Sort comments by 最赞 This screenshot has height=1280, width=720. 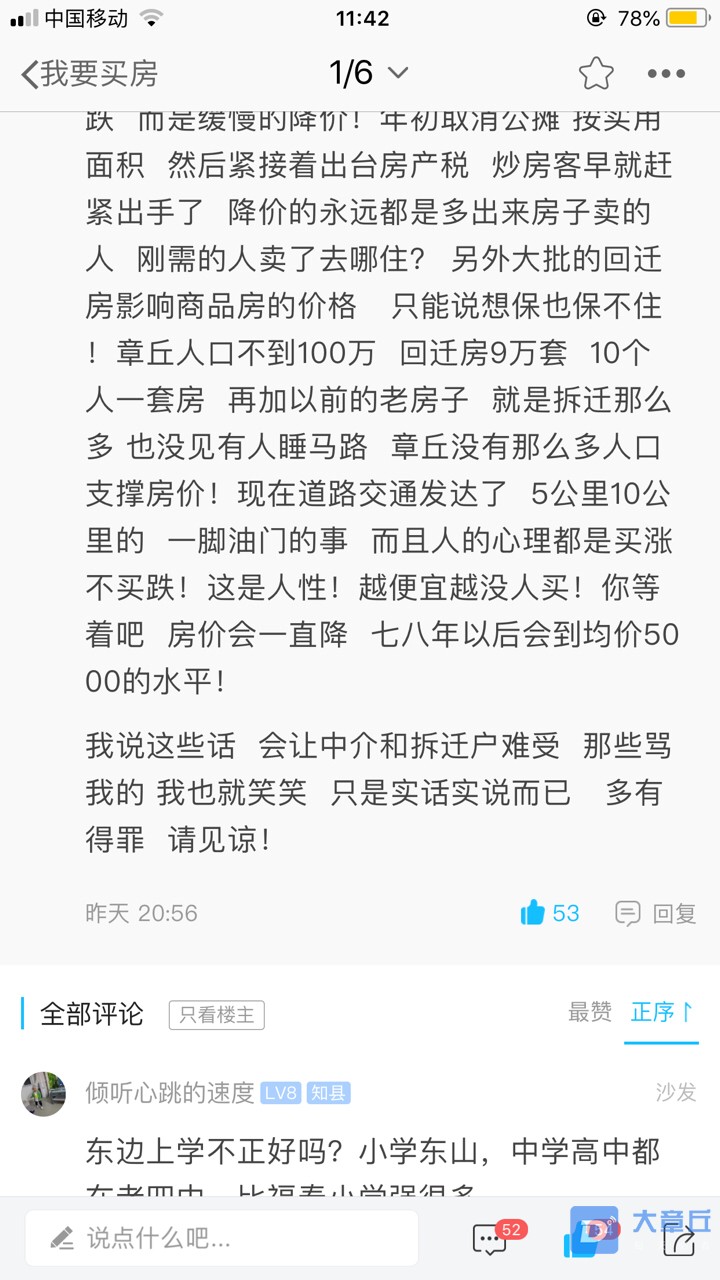tap(590, 1012)
